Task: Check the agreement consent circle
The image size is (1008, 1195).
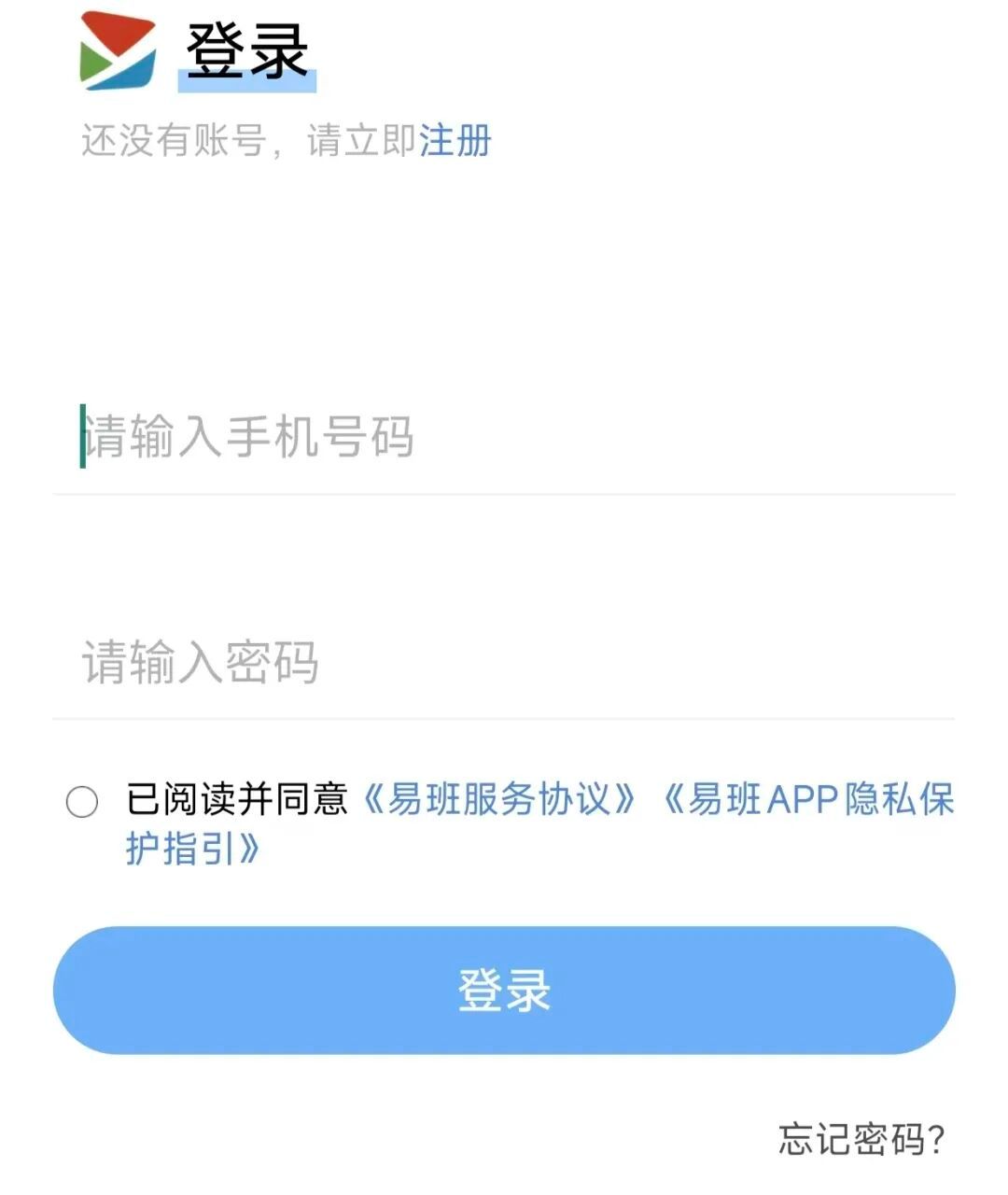Action: tap(82, 801)
